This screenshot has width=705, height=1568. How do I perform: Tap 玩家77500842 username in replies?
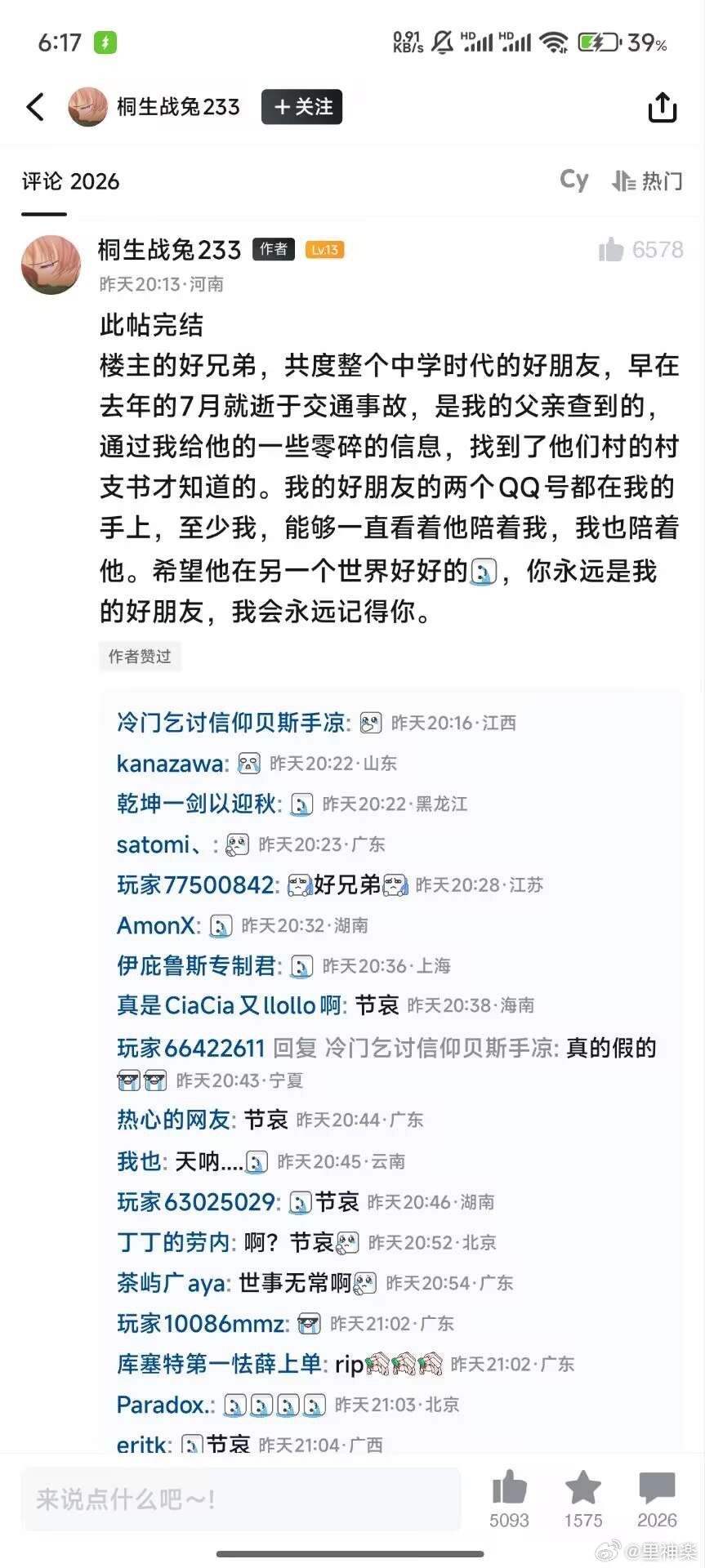click(198, 884)
